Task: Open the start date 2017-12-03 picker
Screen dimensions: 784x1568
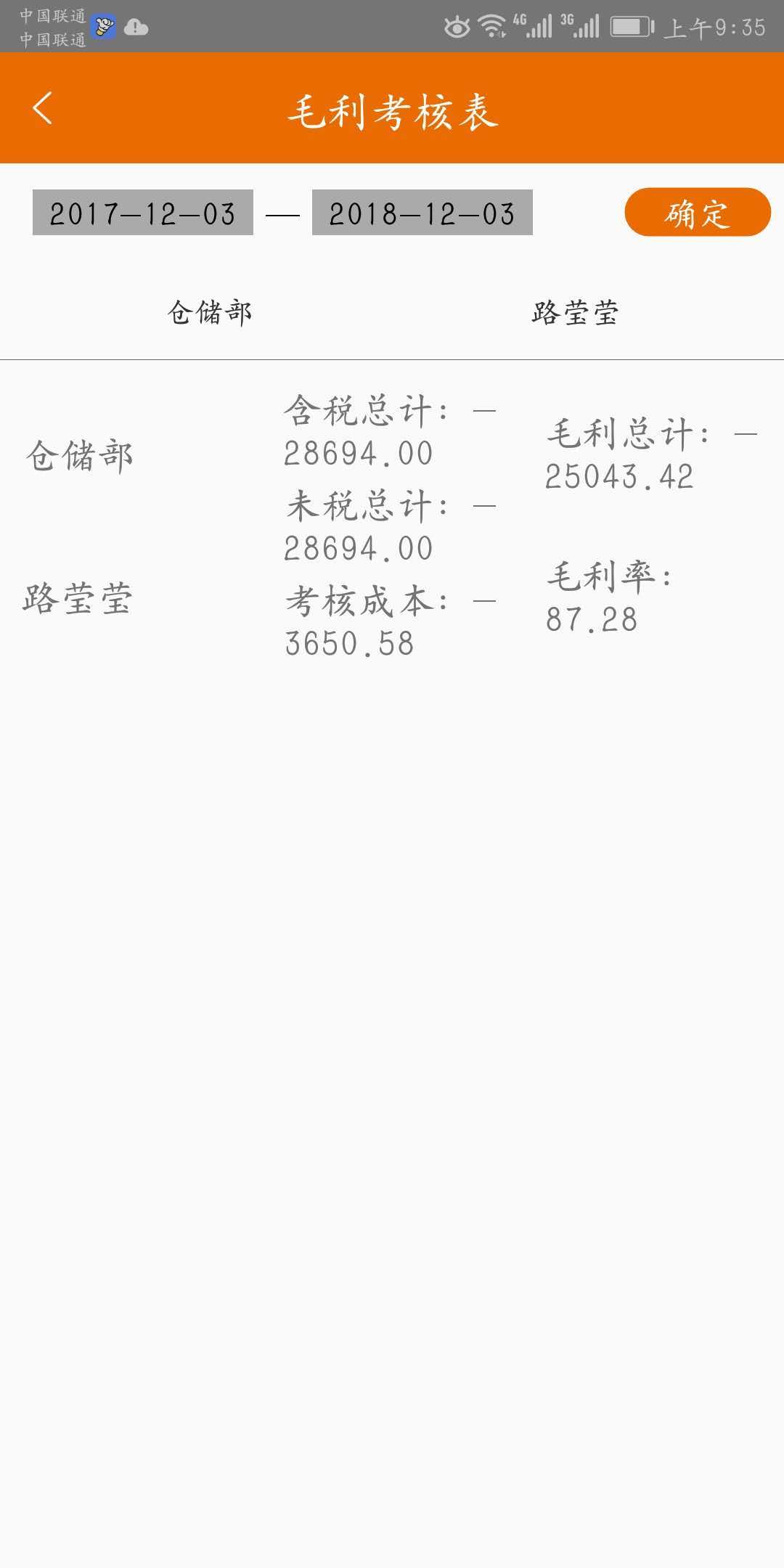Action: [143, 213]
